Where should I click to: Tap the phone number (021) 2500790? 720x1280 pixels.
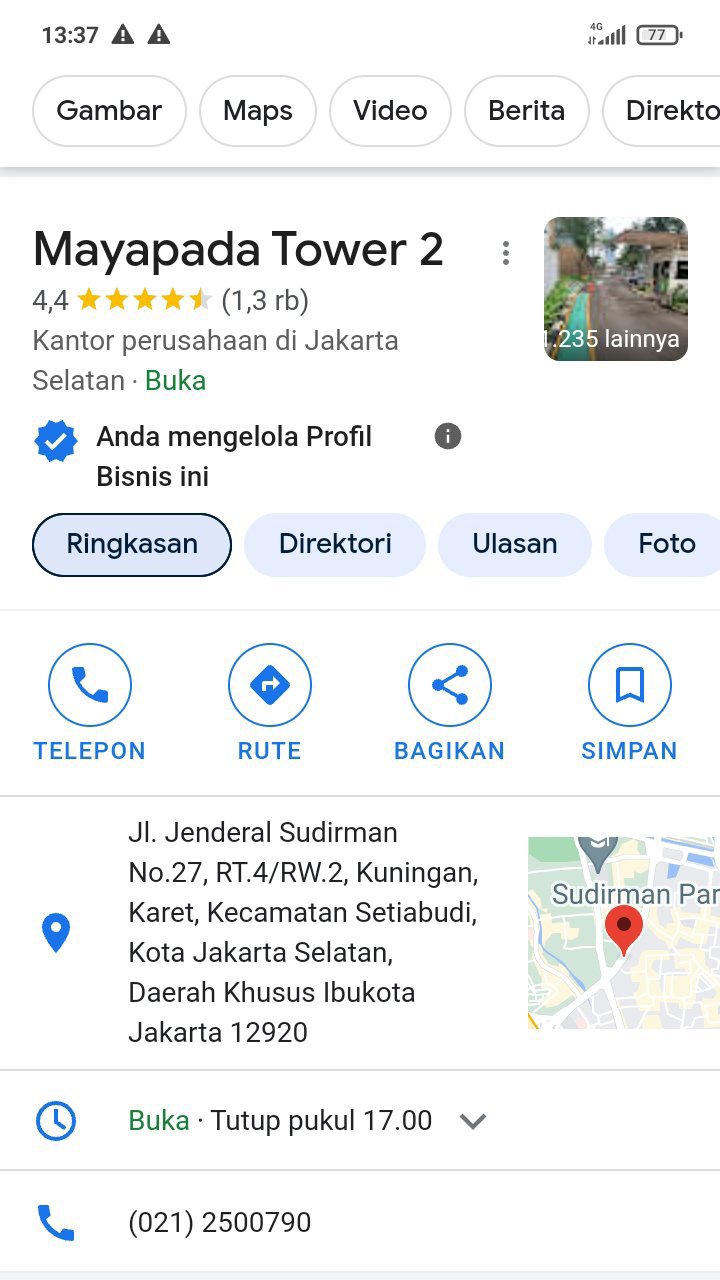[x=220, y=1222]
